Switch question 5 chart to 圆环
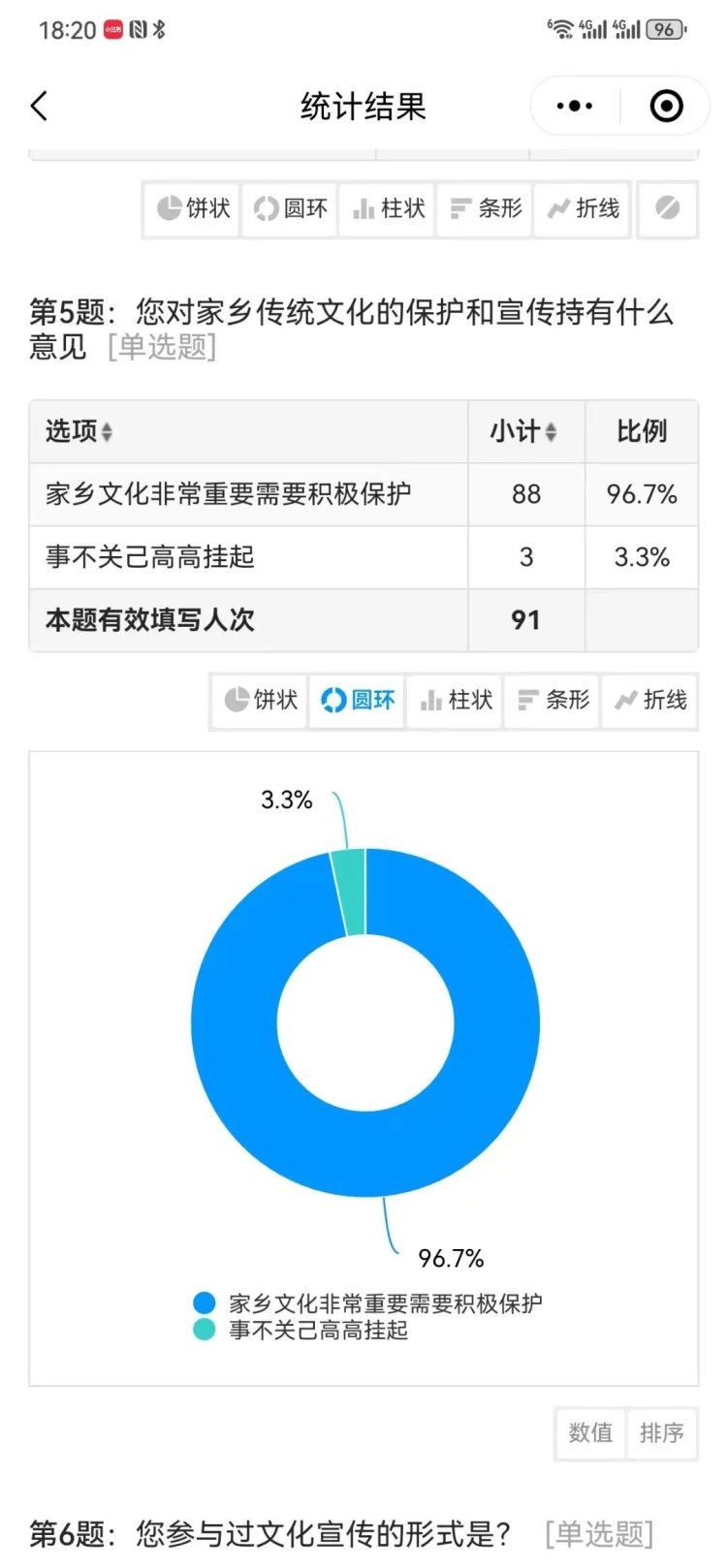This screenshot has width=727, height=1568. pyautogui.click(x=357, y=700)
